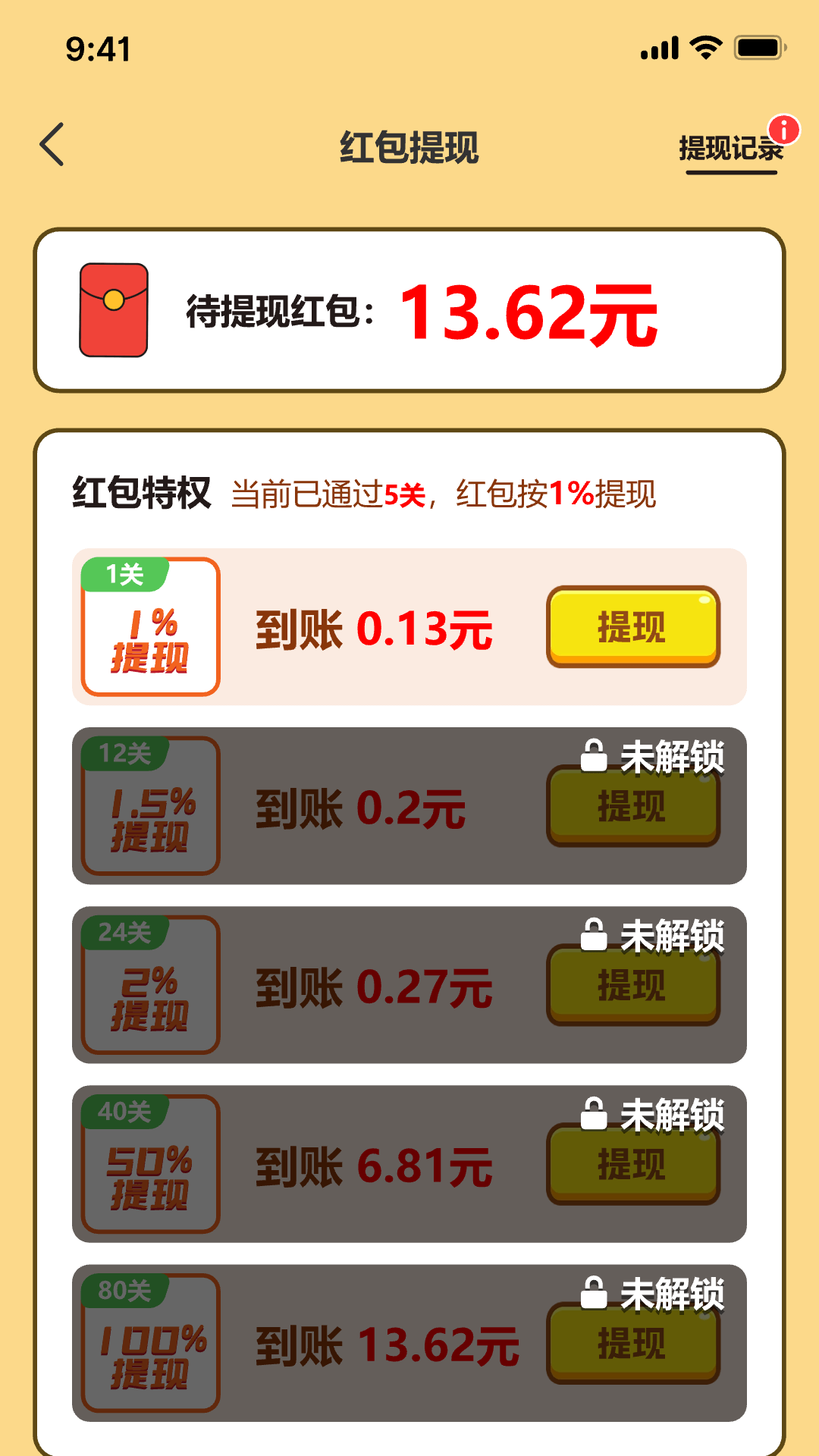
Task: Tap the lock icon on the 40关 row
Action: coord(593,1113)
